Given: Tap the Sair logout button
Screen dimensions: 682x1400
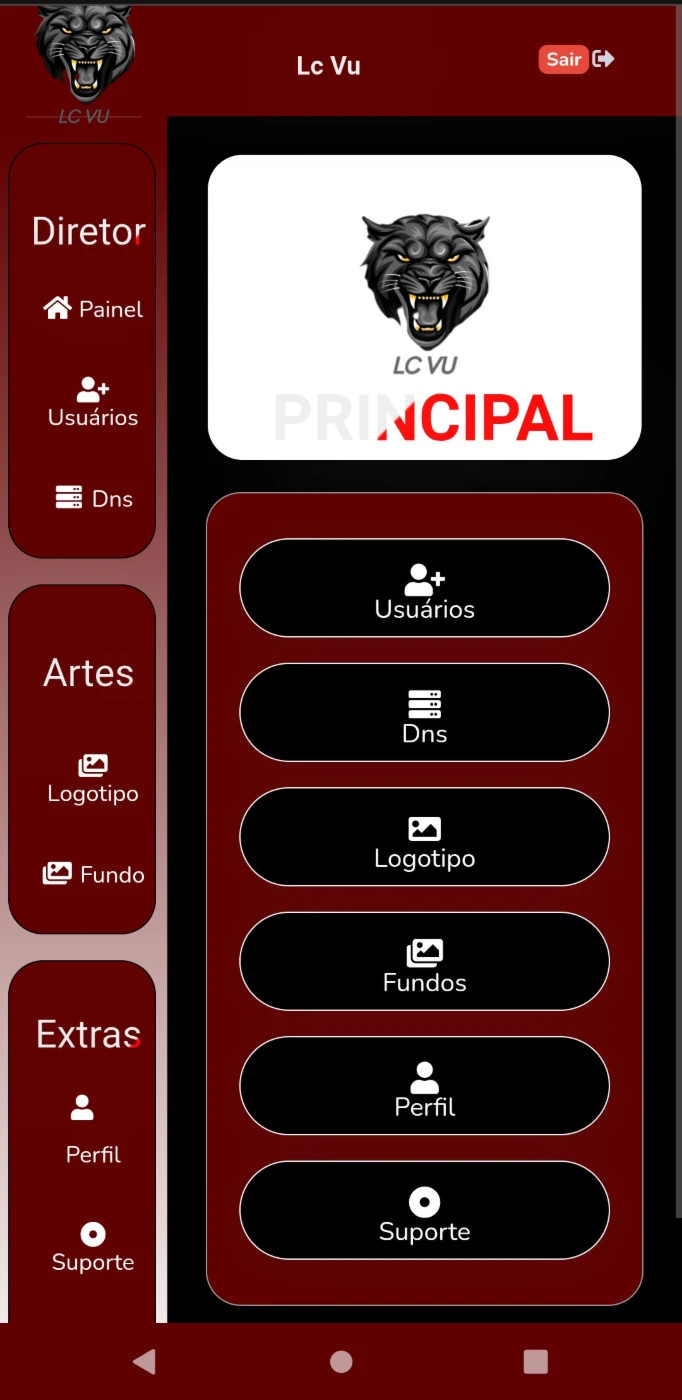Looking at the screenshot, I should pos(576,59).
